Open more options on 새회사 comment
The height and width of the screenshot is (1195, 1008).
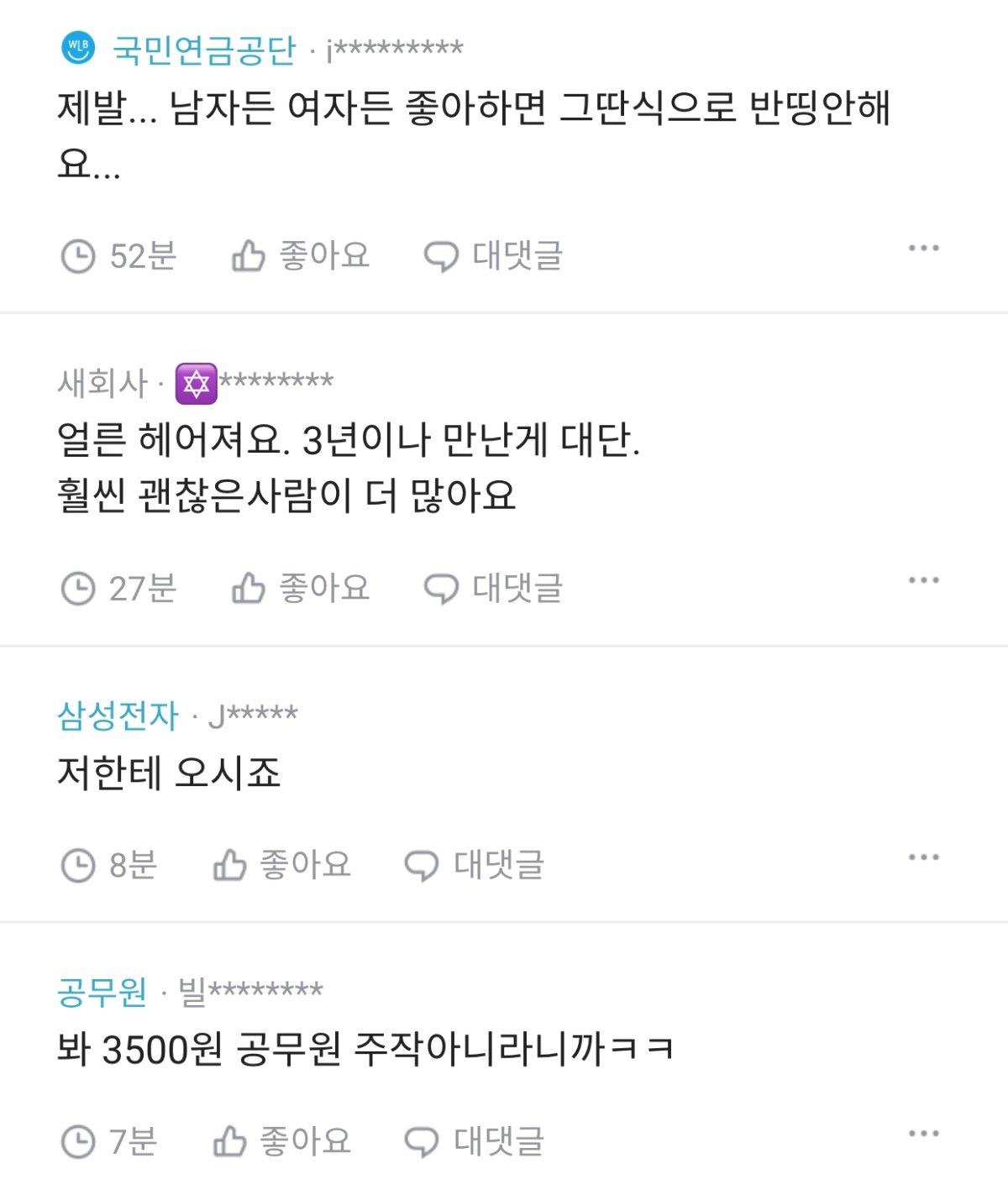(x=923, y=580)
